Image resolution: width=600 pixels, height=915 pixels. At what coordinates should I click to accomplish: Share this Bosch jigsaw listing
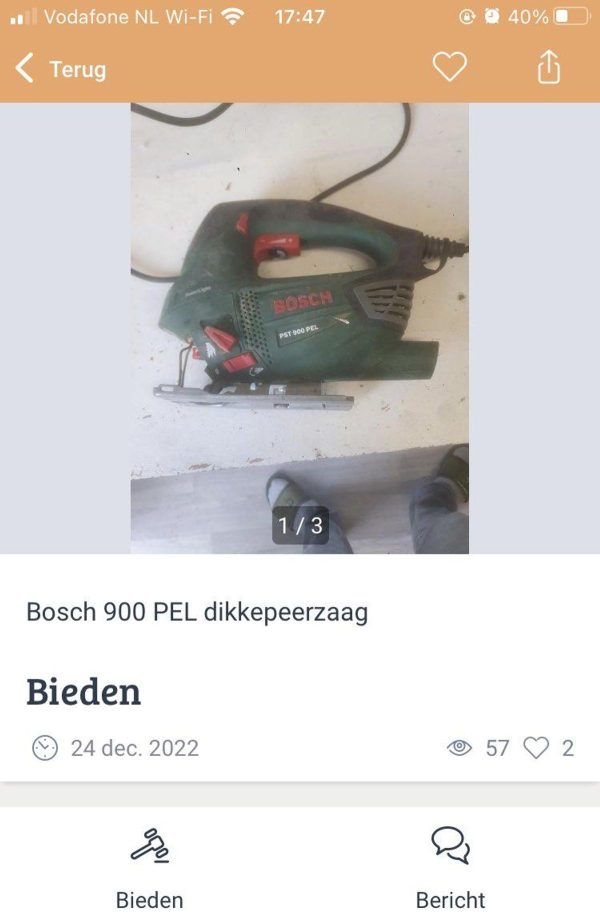[548, 68]
